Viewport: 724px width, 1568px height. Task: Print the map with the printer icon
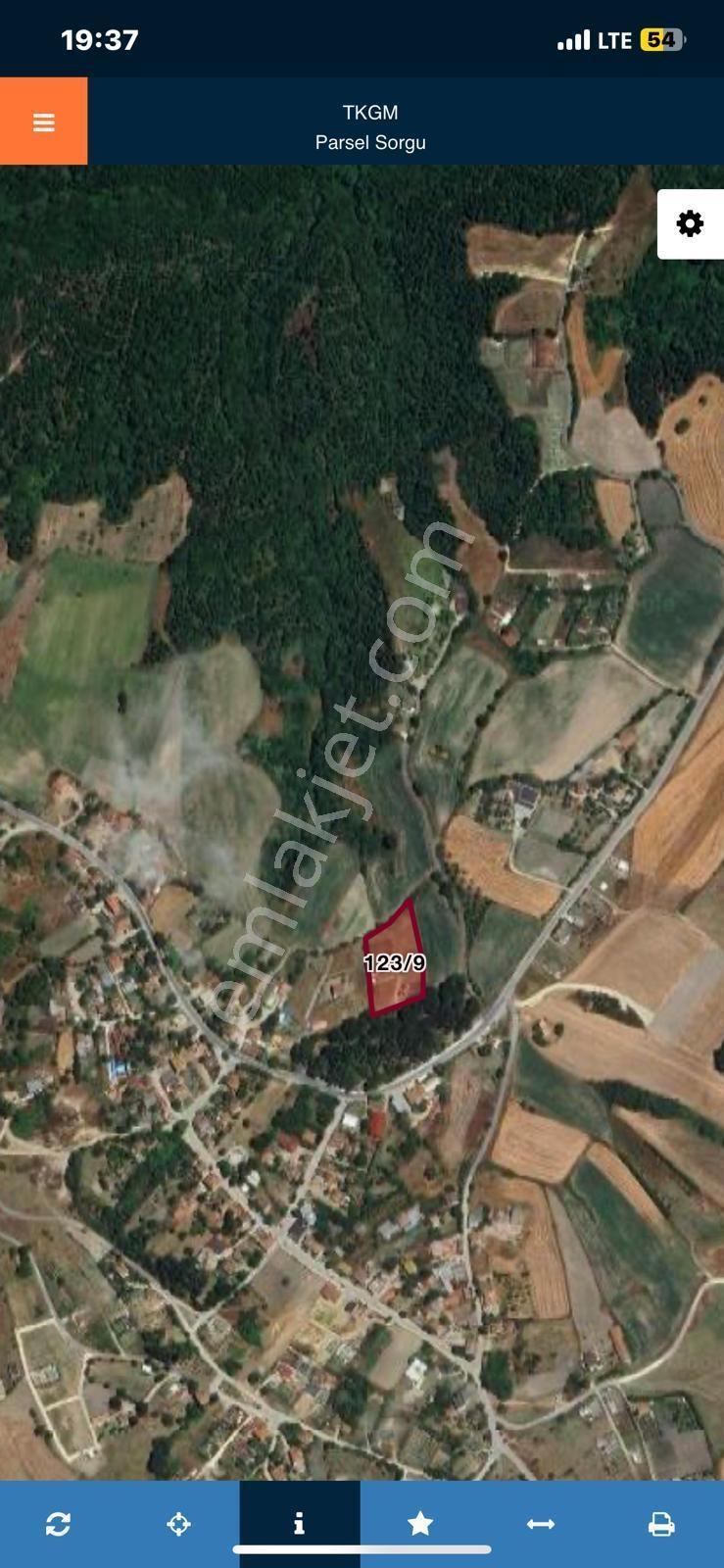point(661,1524)
